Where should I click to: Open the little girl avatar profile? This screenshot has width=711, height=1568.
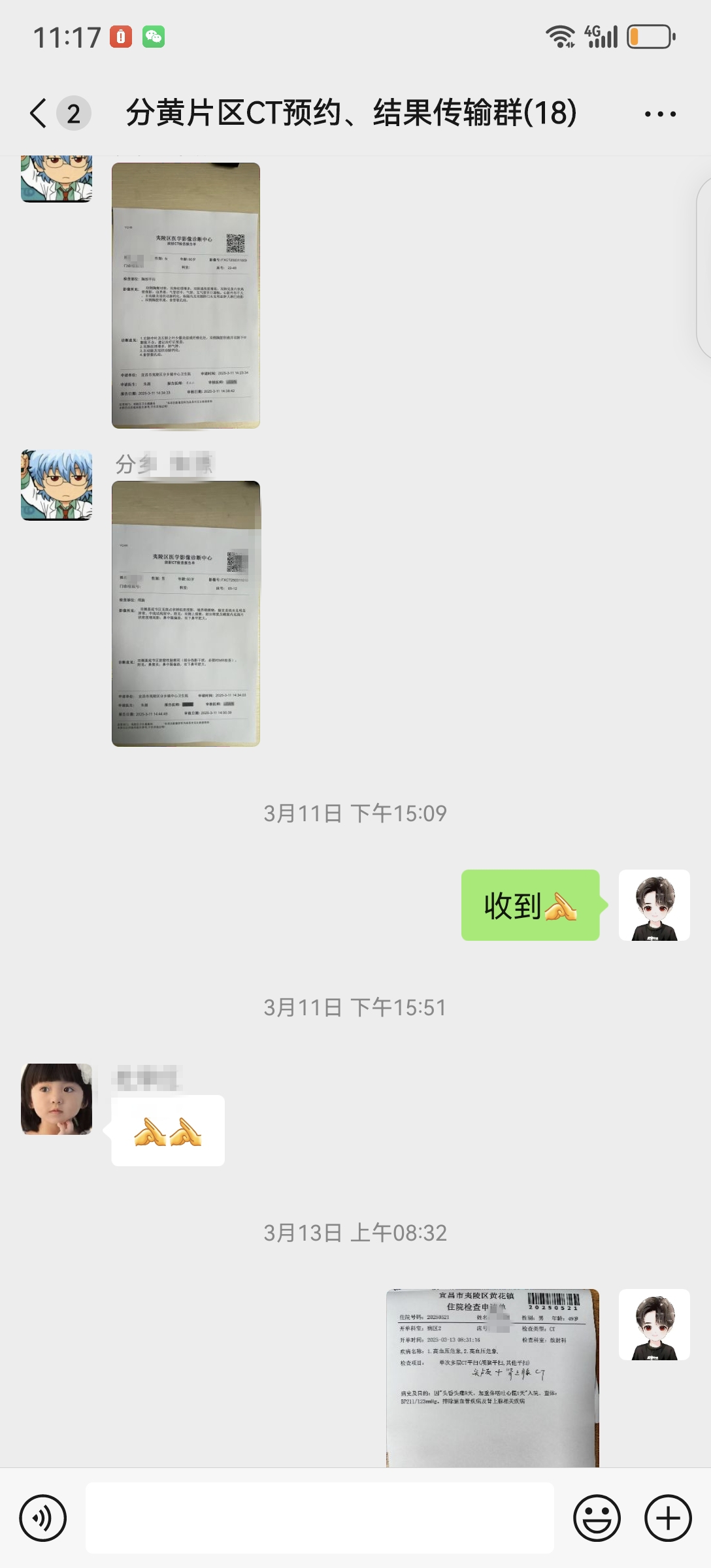click(57, 1099)
